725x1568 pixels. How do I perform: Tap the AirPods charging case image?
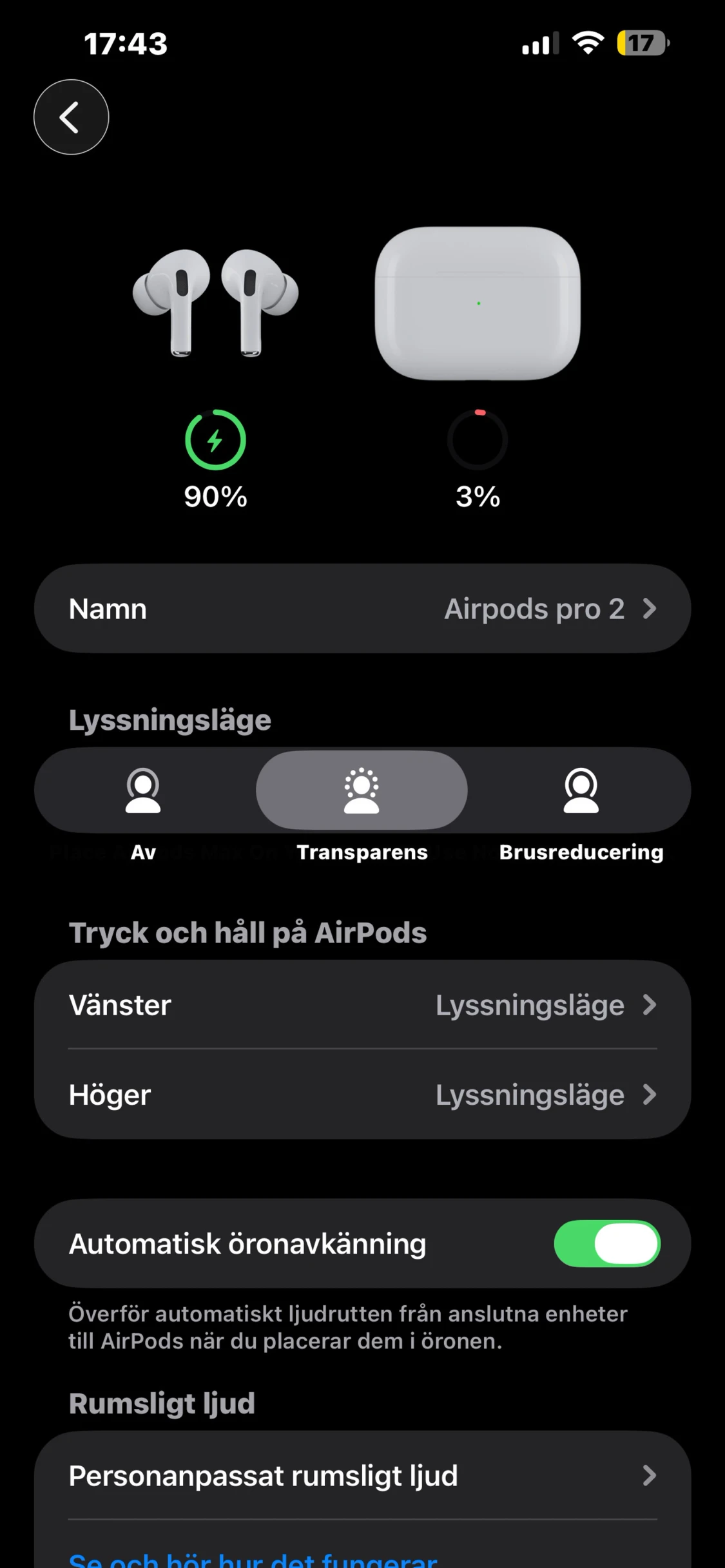point(477,303)
